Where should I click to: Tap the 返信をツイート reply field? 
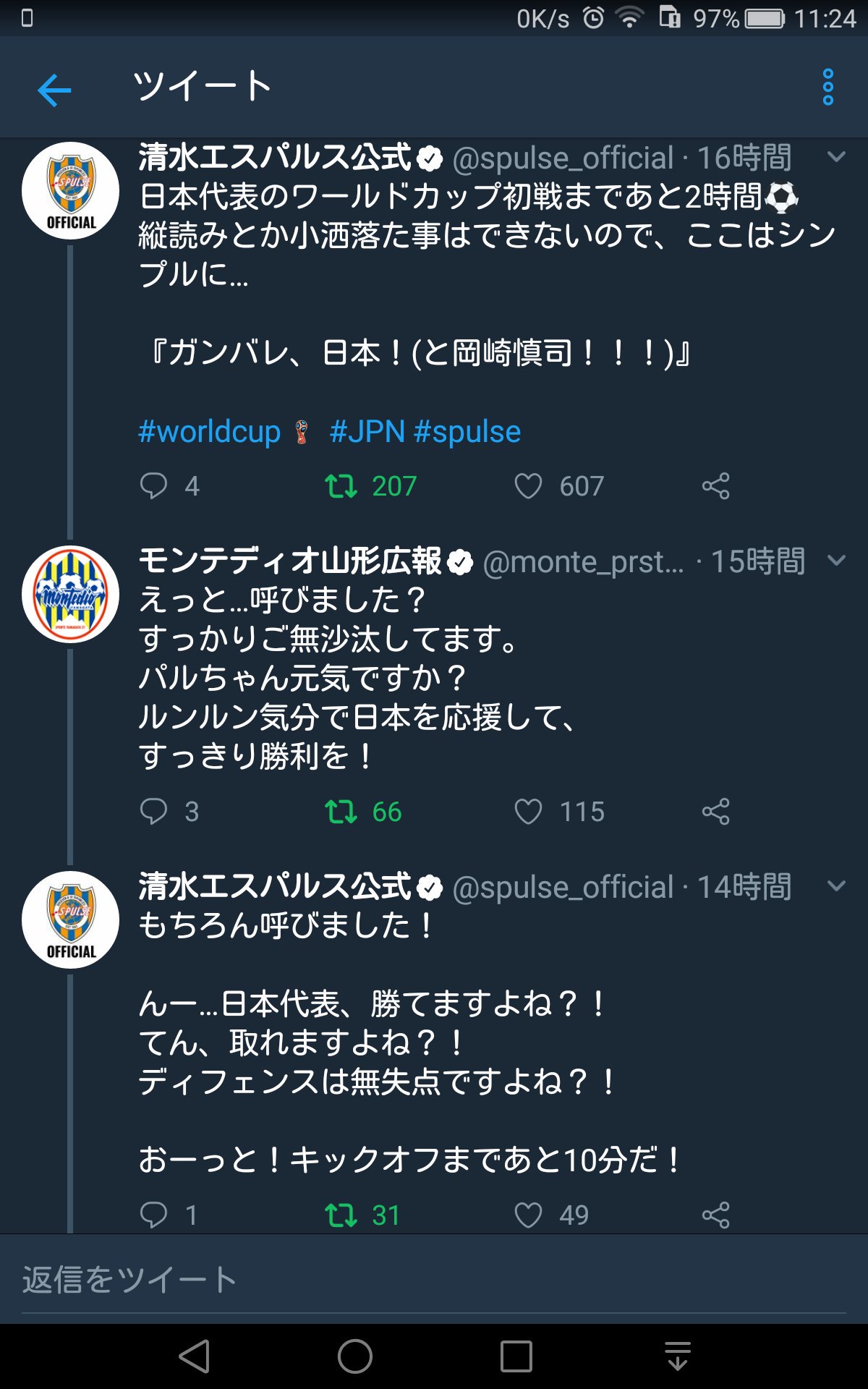pyautogui.click(x=434, y=1280)
